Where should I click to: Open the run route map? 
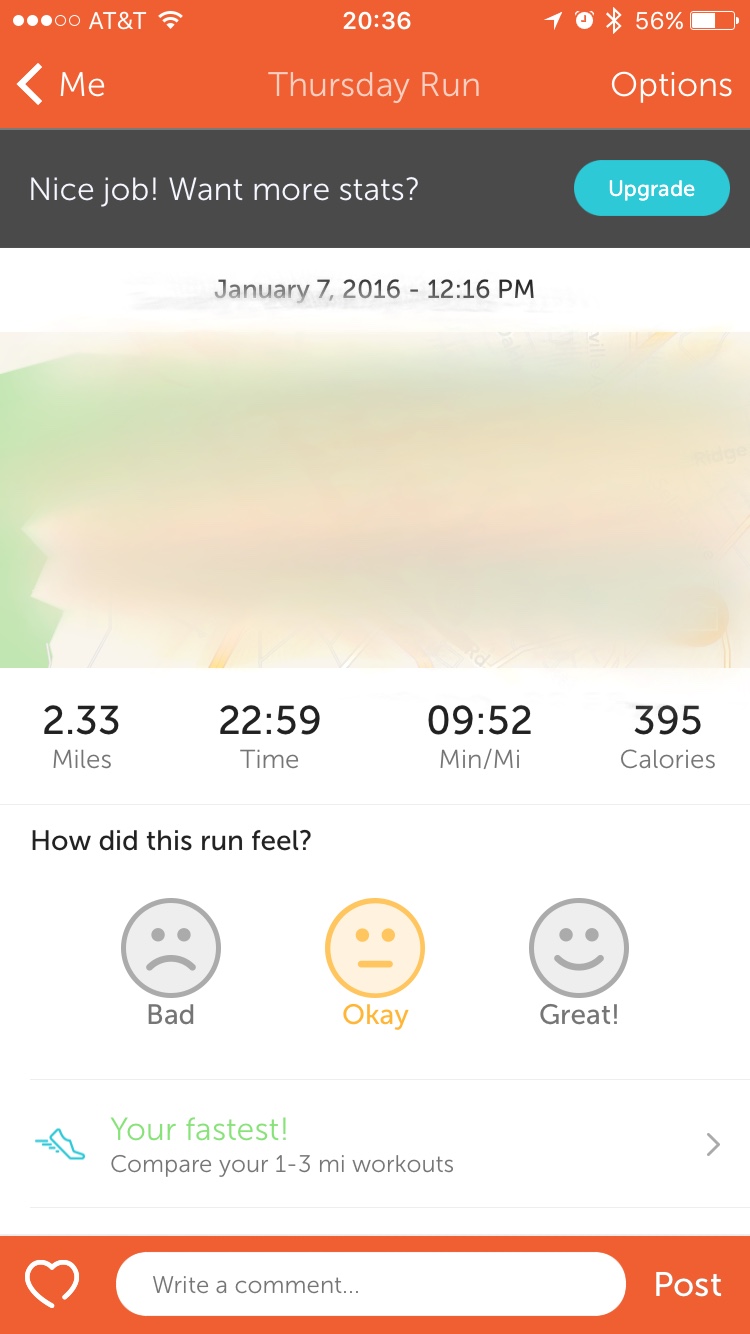click(375, 500)
